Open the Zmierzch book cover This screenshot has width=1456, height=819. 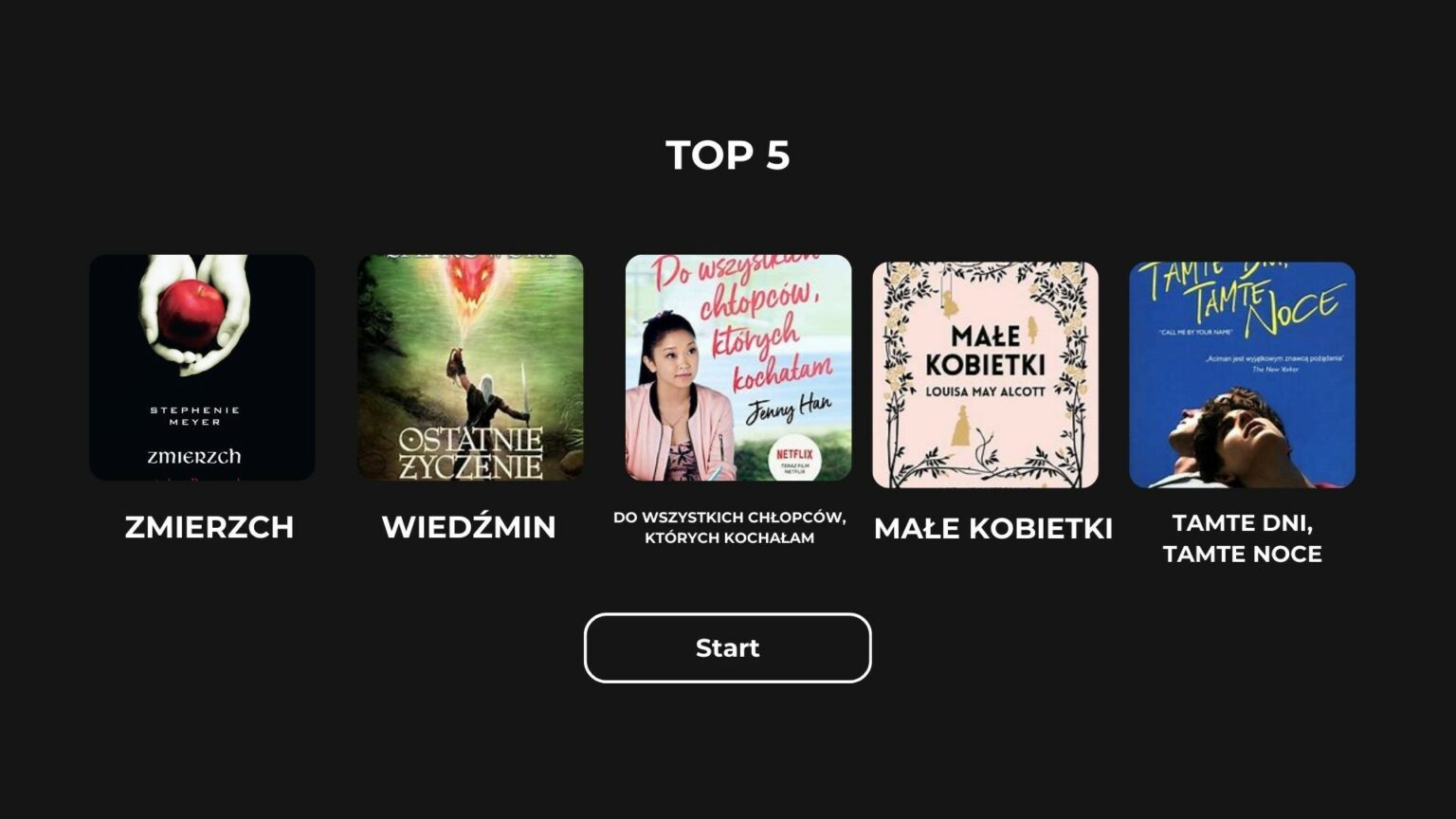click(x=202, y=367)
